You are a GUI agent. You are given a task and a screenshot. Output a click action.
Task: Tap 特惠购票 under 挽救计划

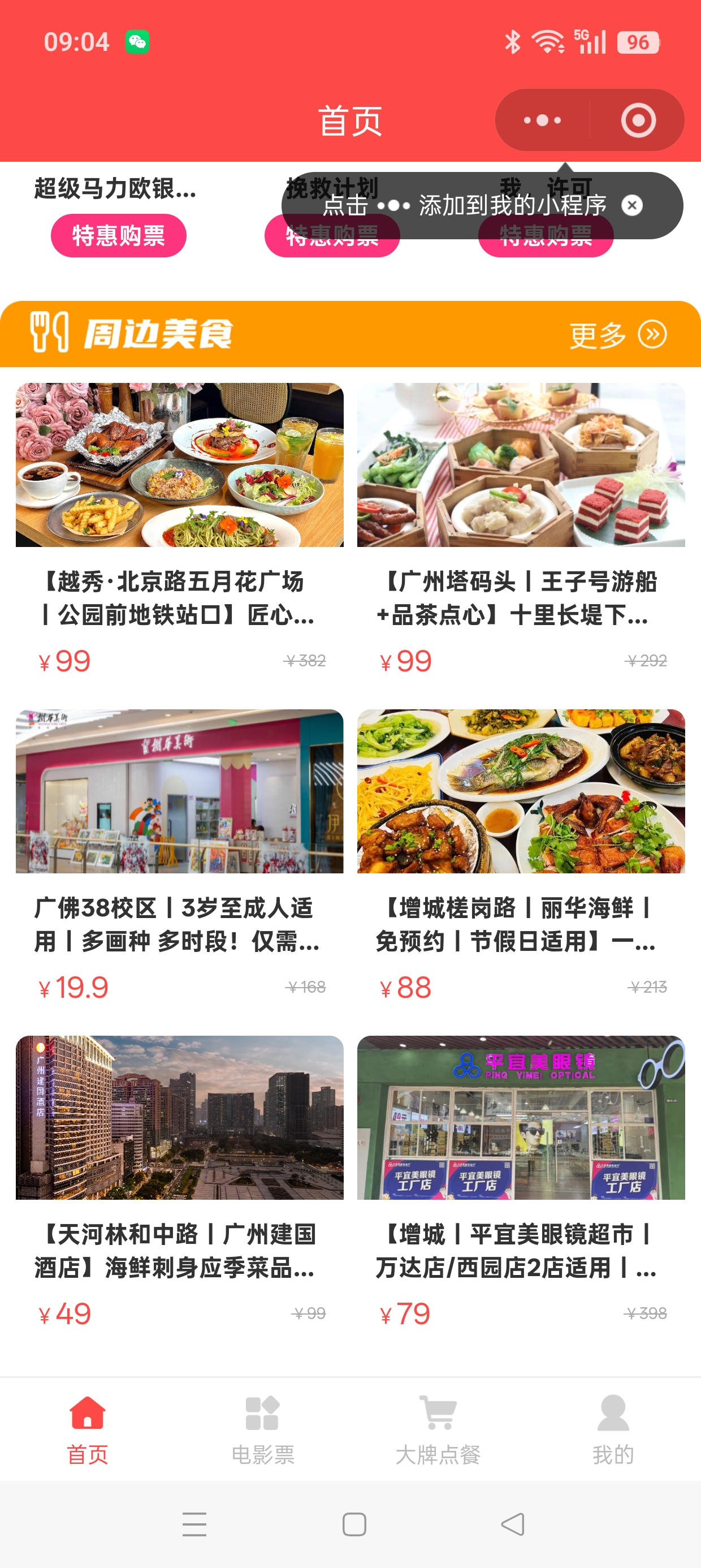click(x=333, y=235)
